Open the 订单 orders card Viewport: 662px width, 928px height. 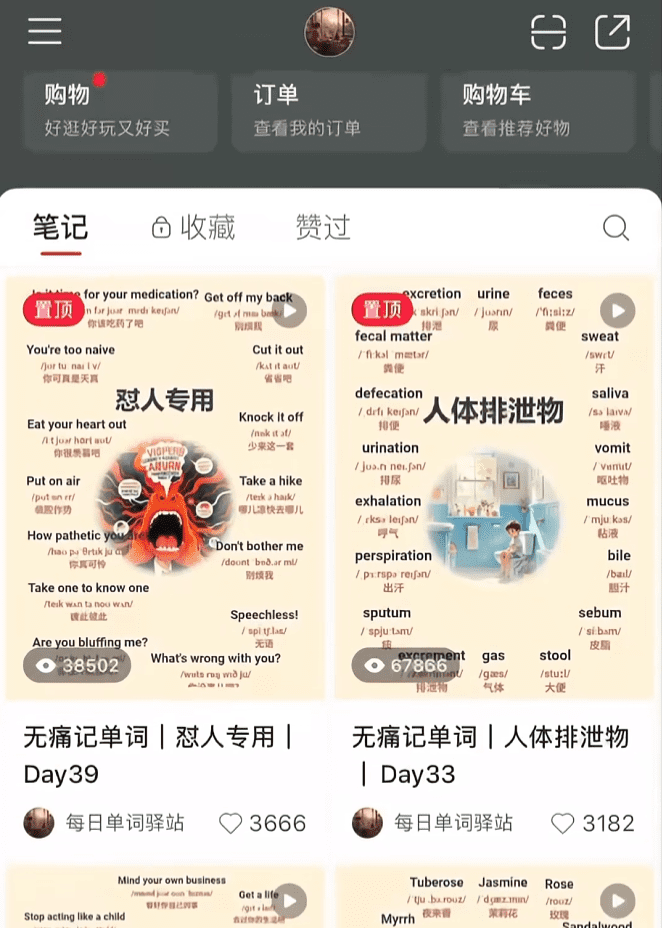[330, 110]
